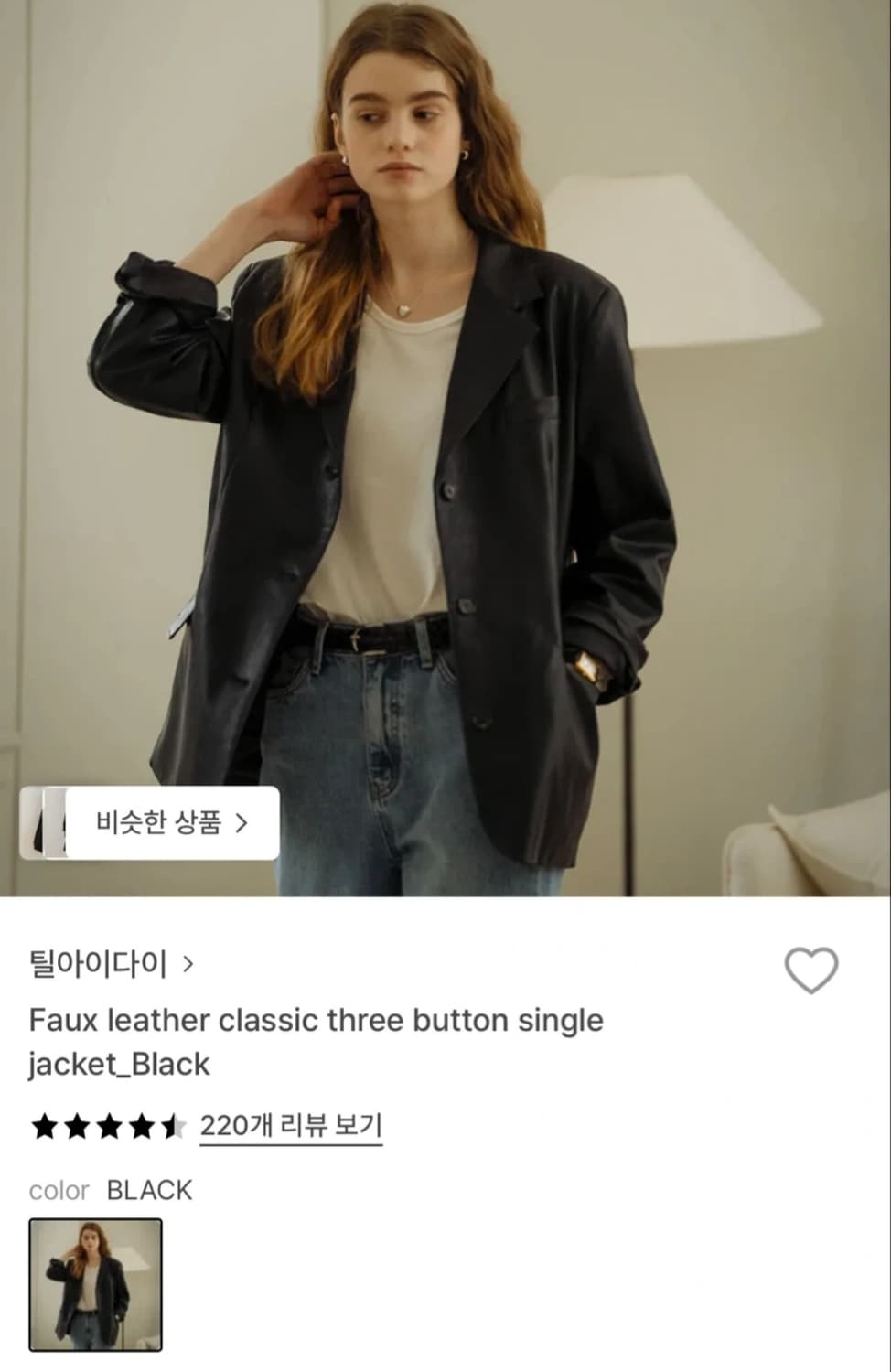Expand brand details via the 틸아이다이 chevron
Screen dimensions: 891x1372
click(x=189, y=964)
